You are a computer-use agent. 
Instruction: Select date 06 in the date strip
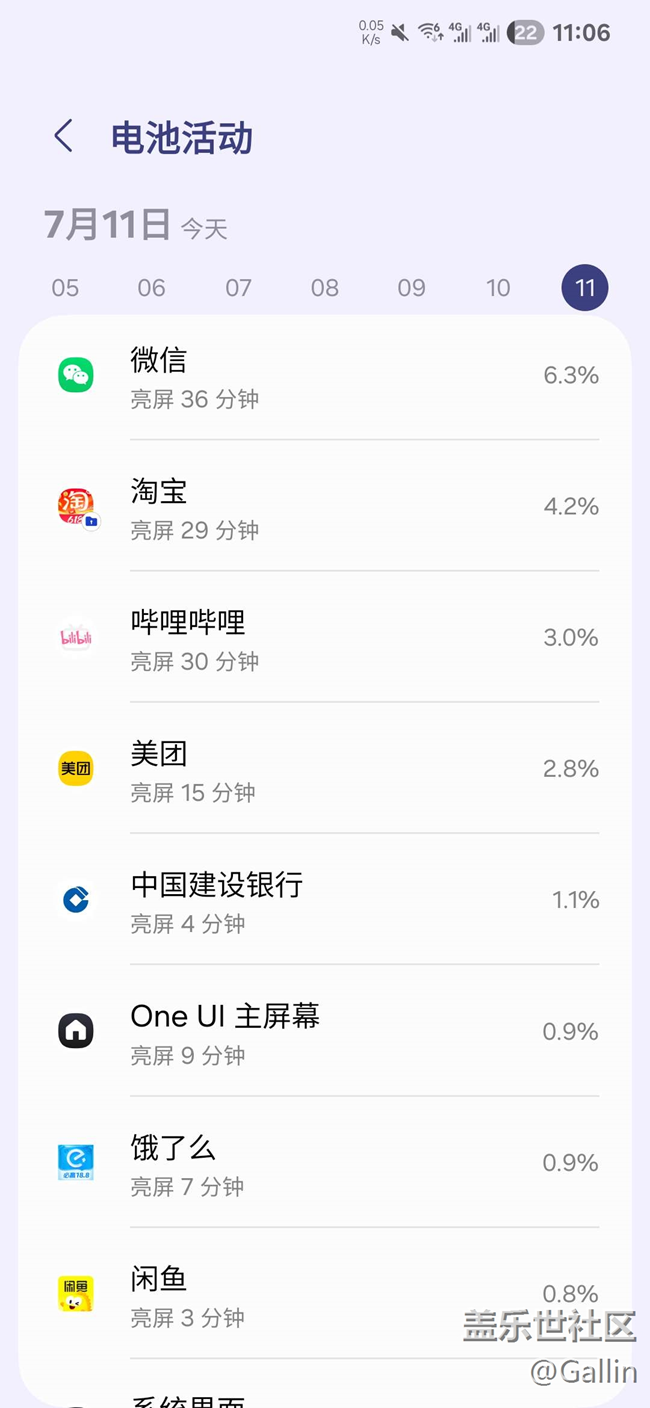[x=151, y=288]
